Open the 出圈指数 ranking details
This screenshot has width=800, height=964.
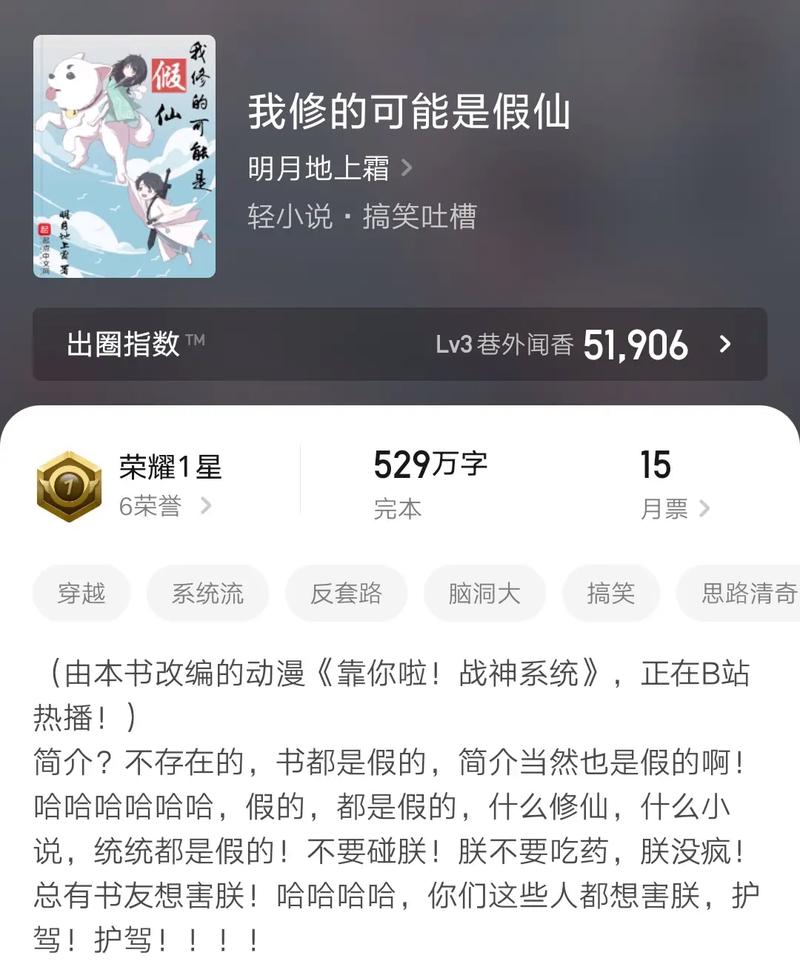coord(400,345)
